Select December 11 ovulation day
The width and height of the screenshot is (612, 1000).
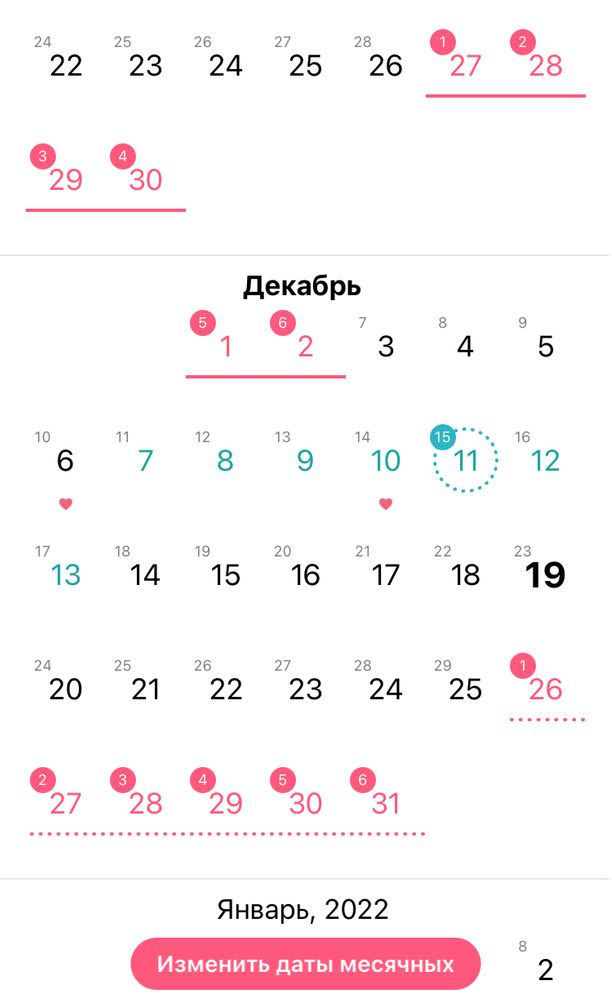pos(465,461)
